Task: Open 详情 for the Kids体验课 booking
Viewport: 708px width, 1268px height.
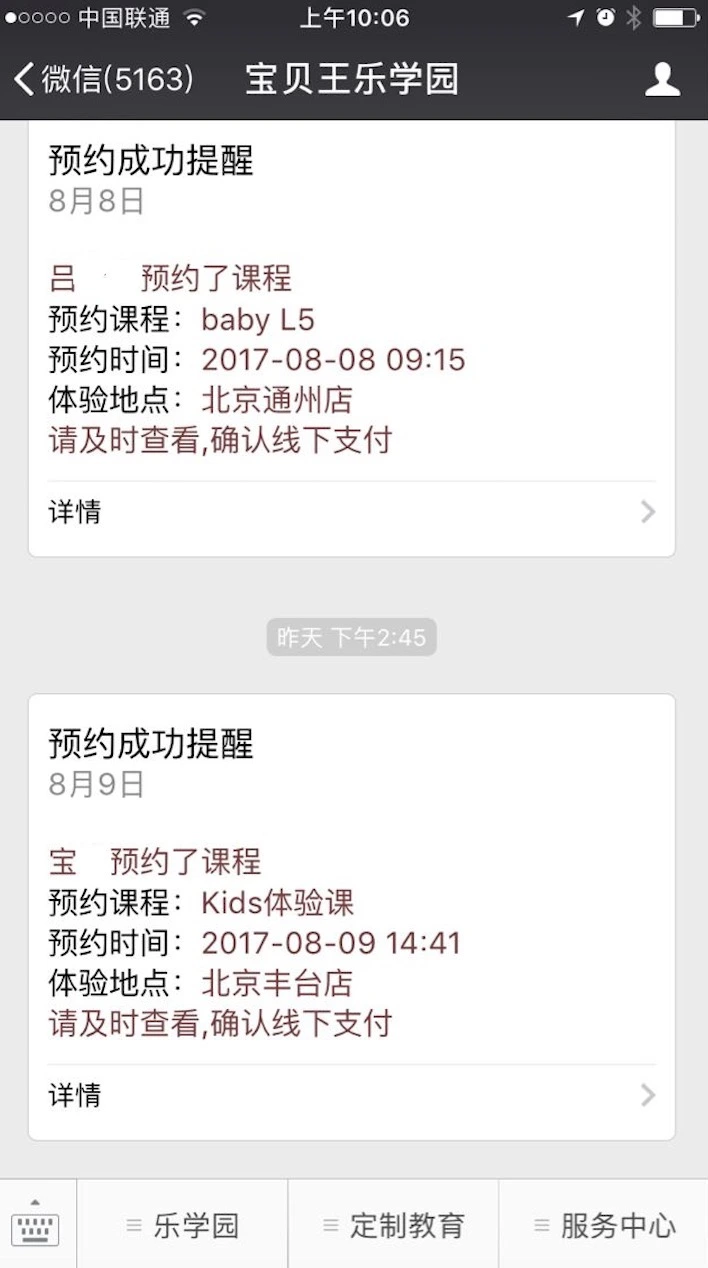Action: pyautogui.click(x=352, y=1096)
